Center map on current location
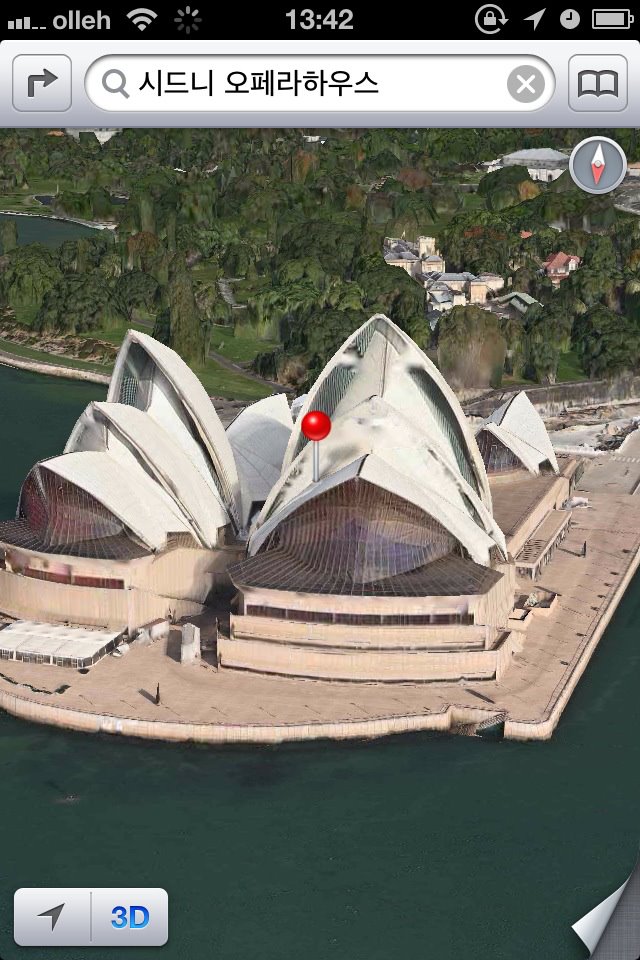 pos(52,916)
